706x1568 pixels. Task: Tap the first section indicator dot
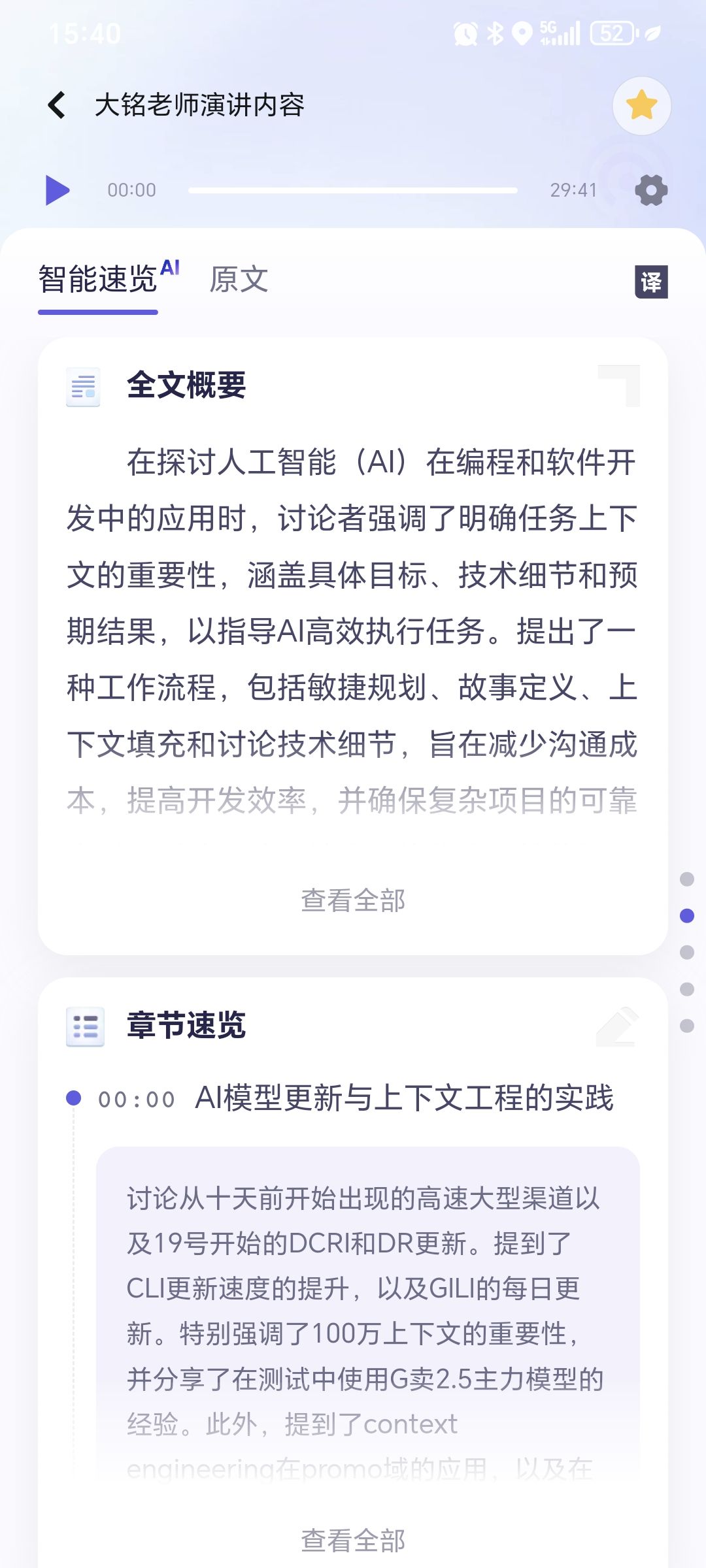(687, 879)
